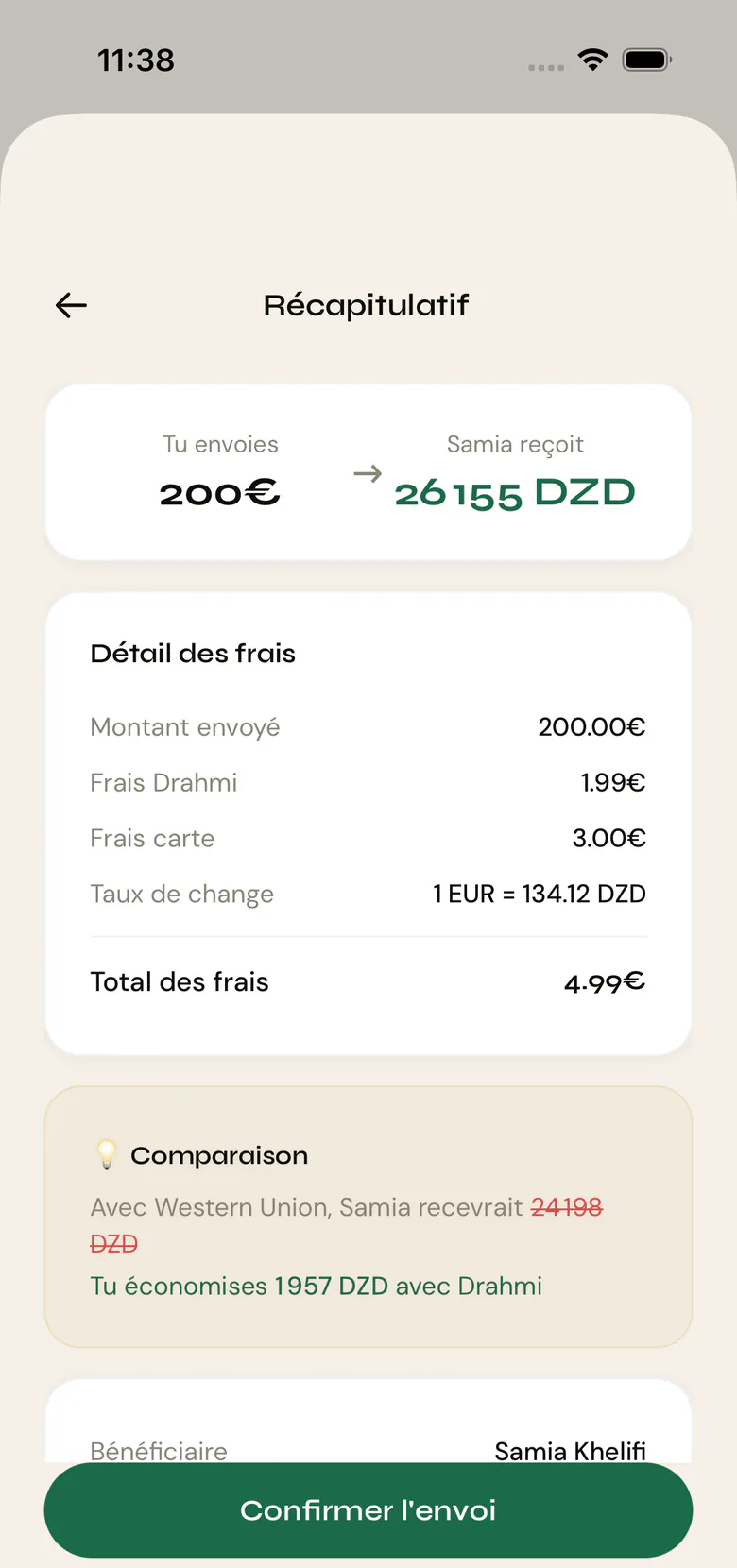Tap the 11:38 clock in the status bar

click(136, 60)
